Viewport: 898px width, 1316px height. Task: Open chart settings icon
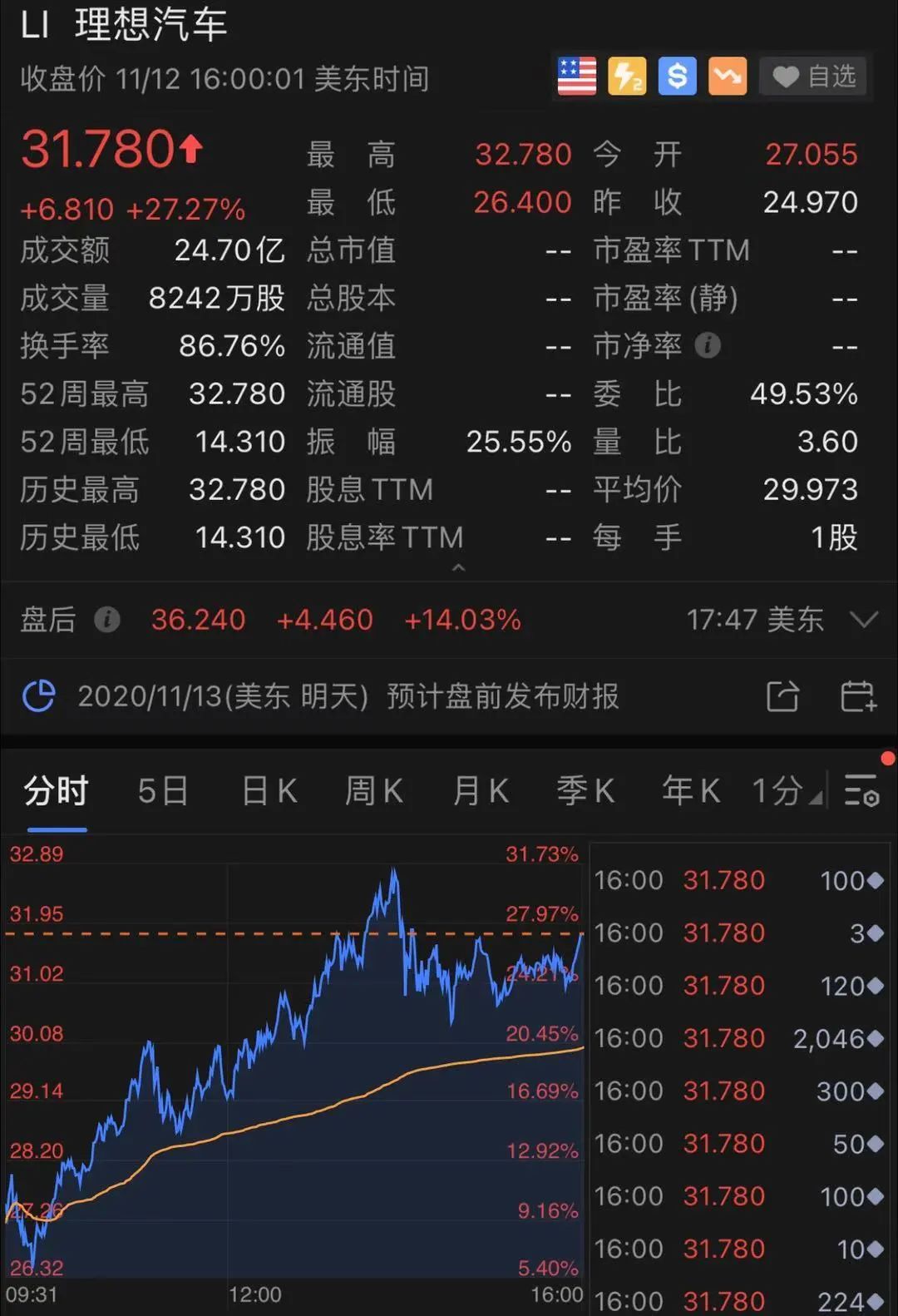pos(861,791)
